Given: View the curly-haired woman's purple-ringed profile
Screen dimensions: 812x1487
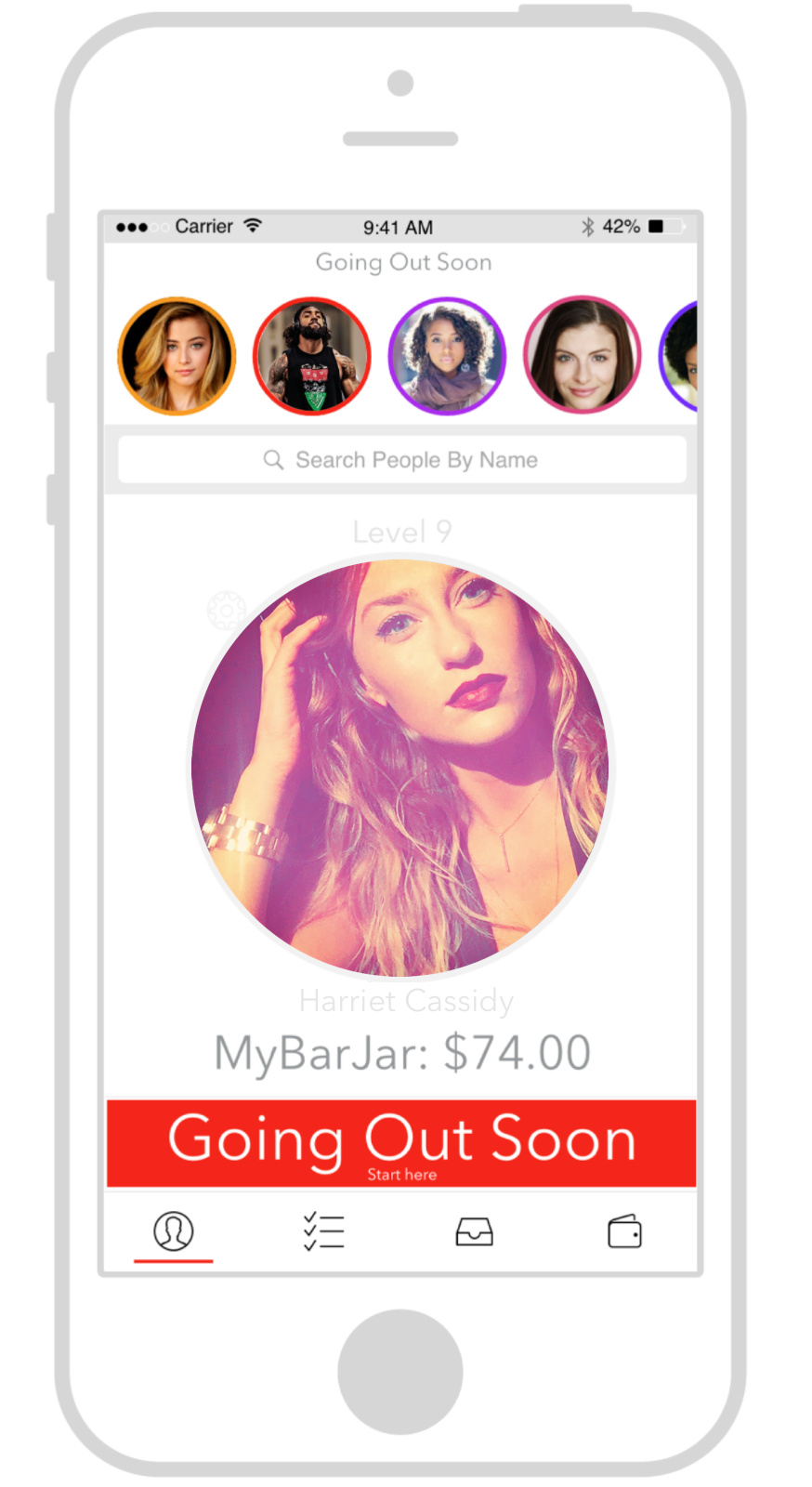Looking at the screenshot, I should 447,356.
